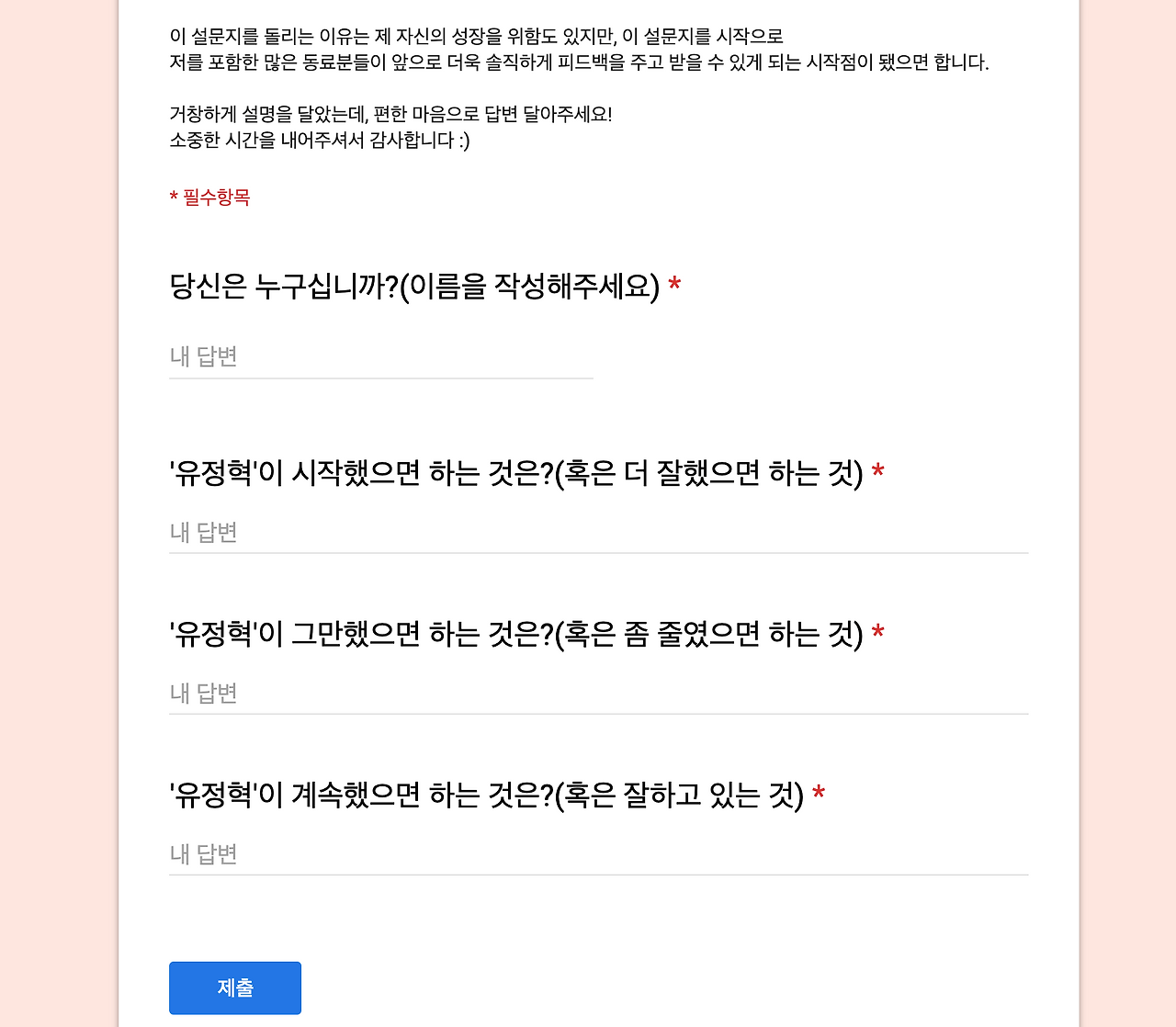Focus the '시작했으면 하는 것' answer field
This screenshot has height=1027, width=1176.
[599, 533]
